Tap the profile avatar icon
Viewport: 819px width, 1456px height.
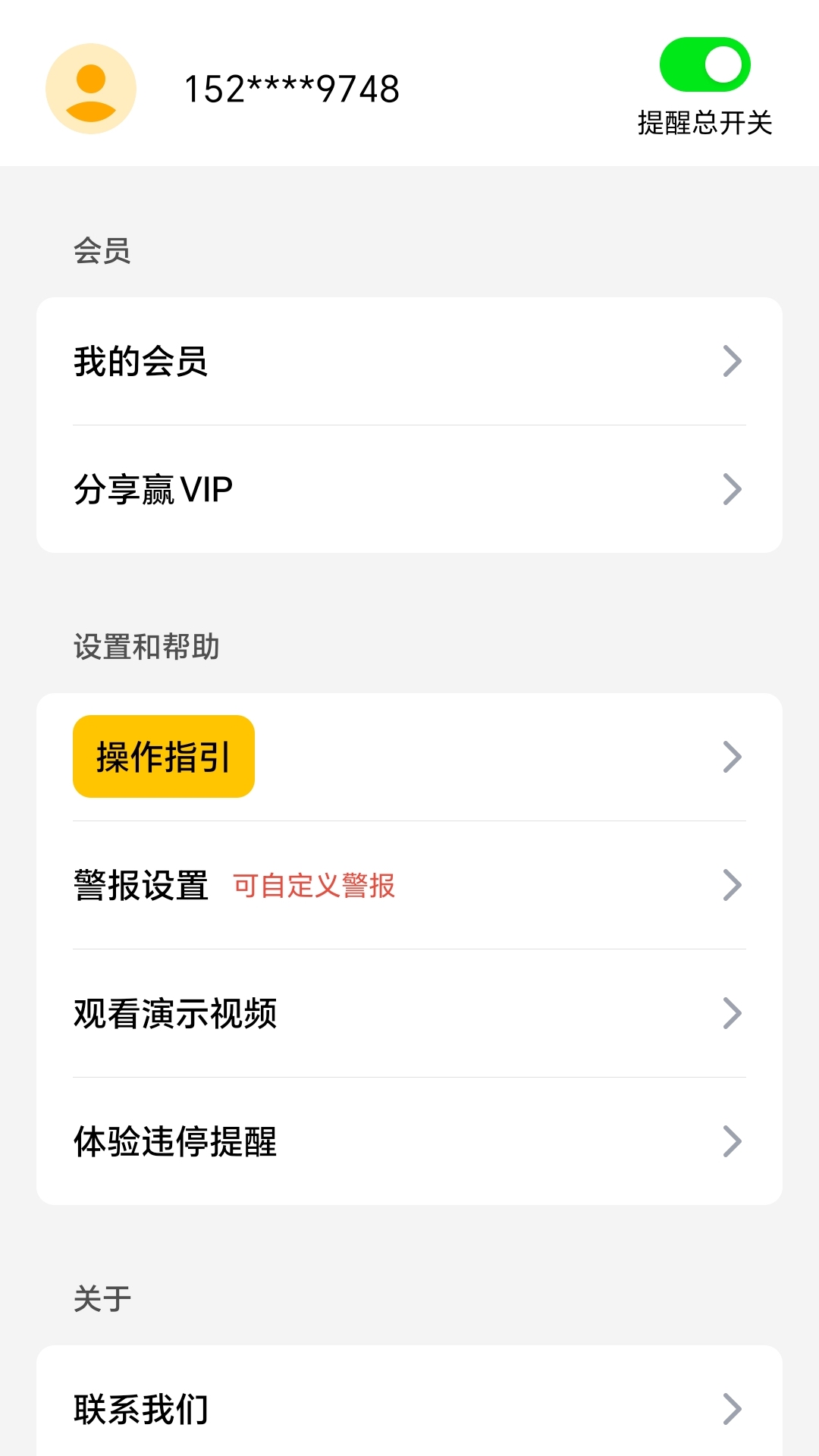coord(91,89)
